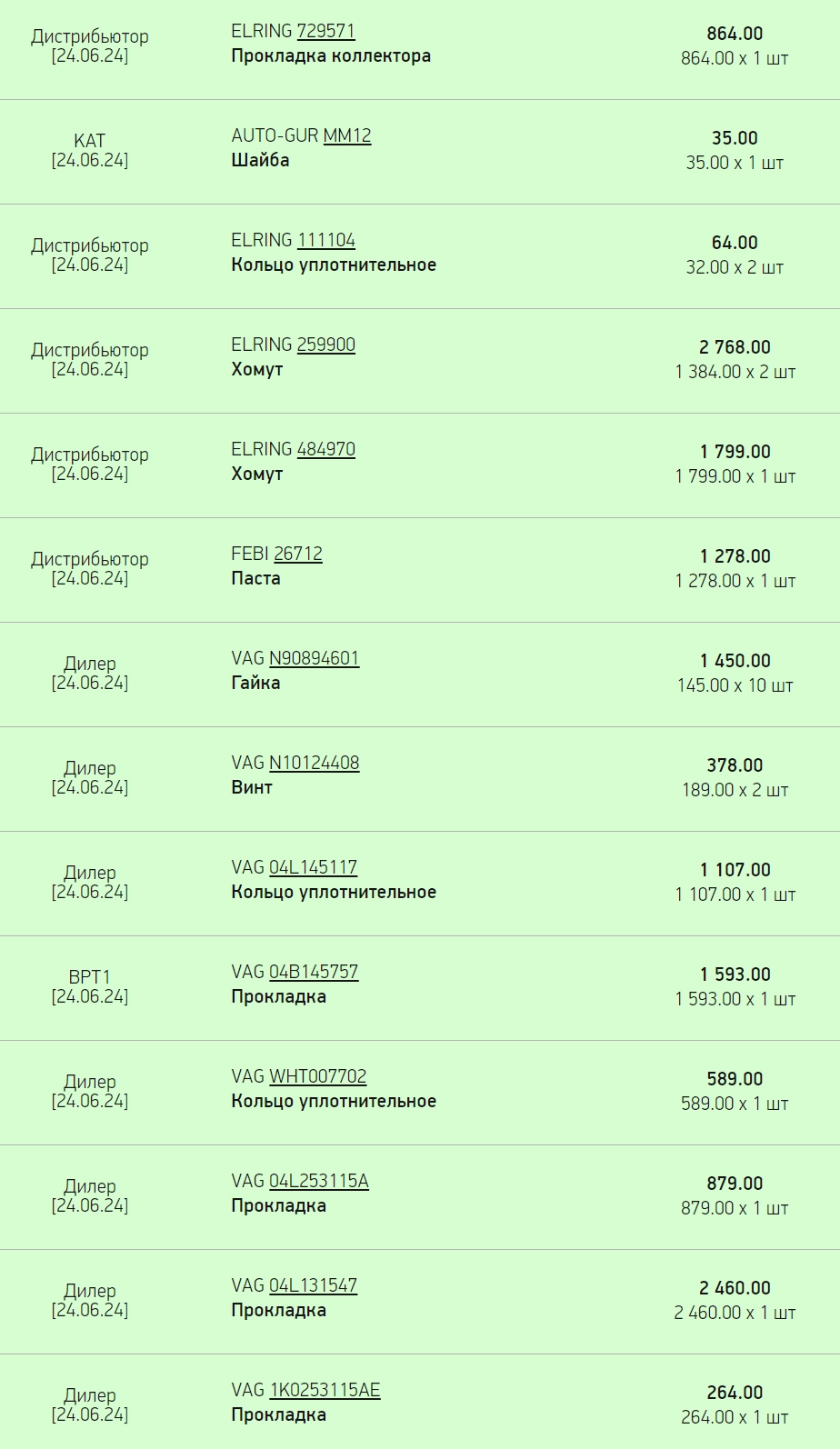Tap part number 111104

325,240
